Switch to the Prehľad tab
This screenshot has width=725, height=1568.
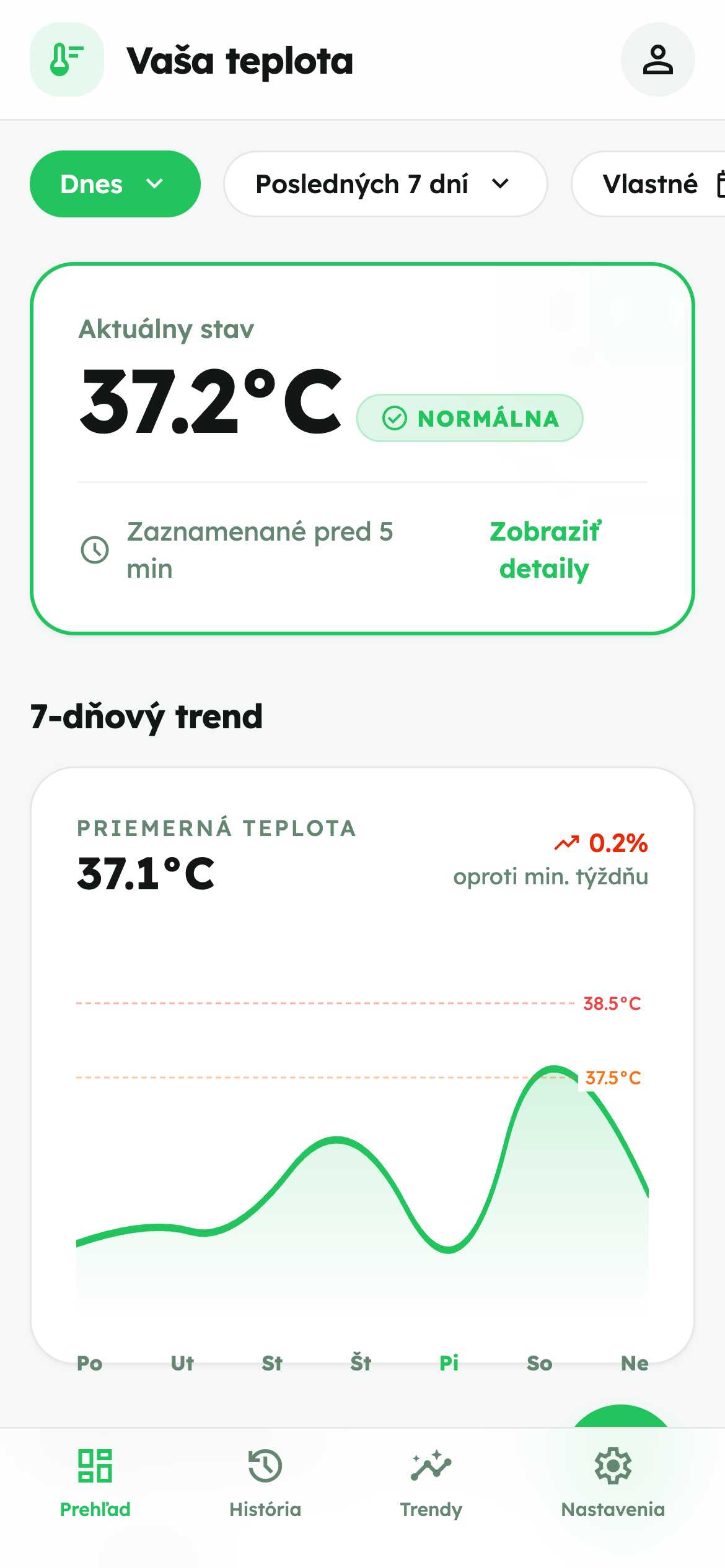(95, 1483)
